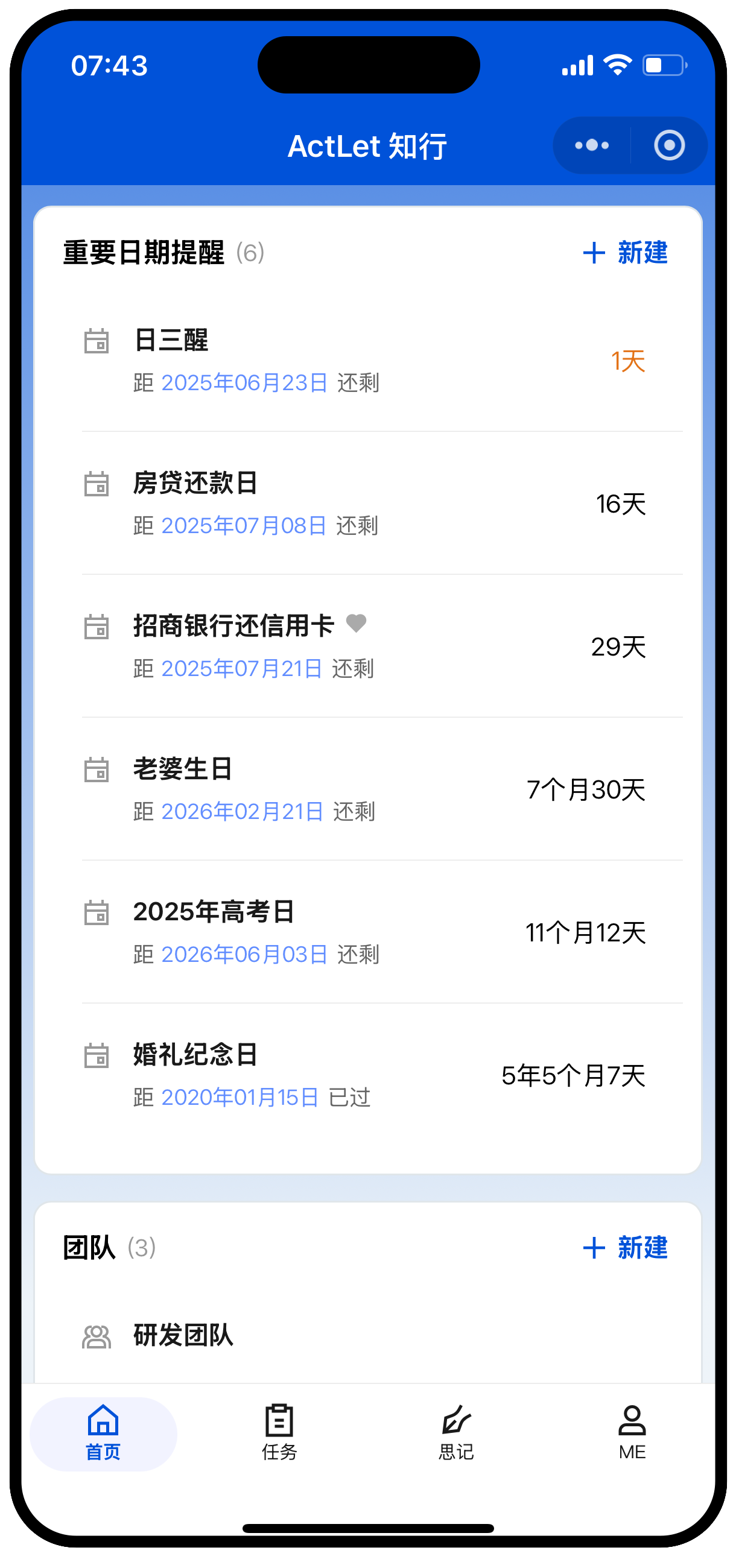This screenshot has height=1568, width=736.
Task: Tap 新建 to add an important date reminder
Action: pyautogui.click(x=625, y=253)
